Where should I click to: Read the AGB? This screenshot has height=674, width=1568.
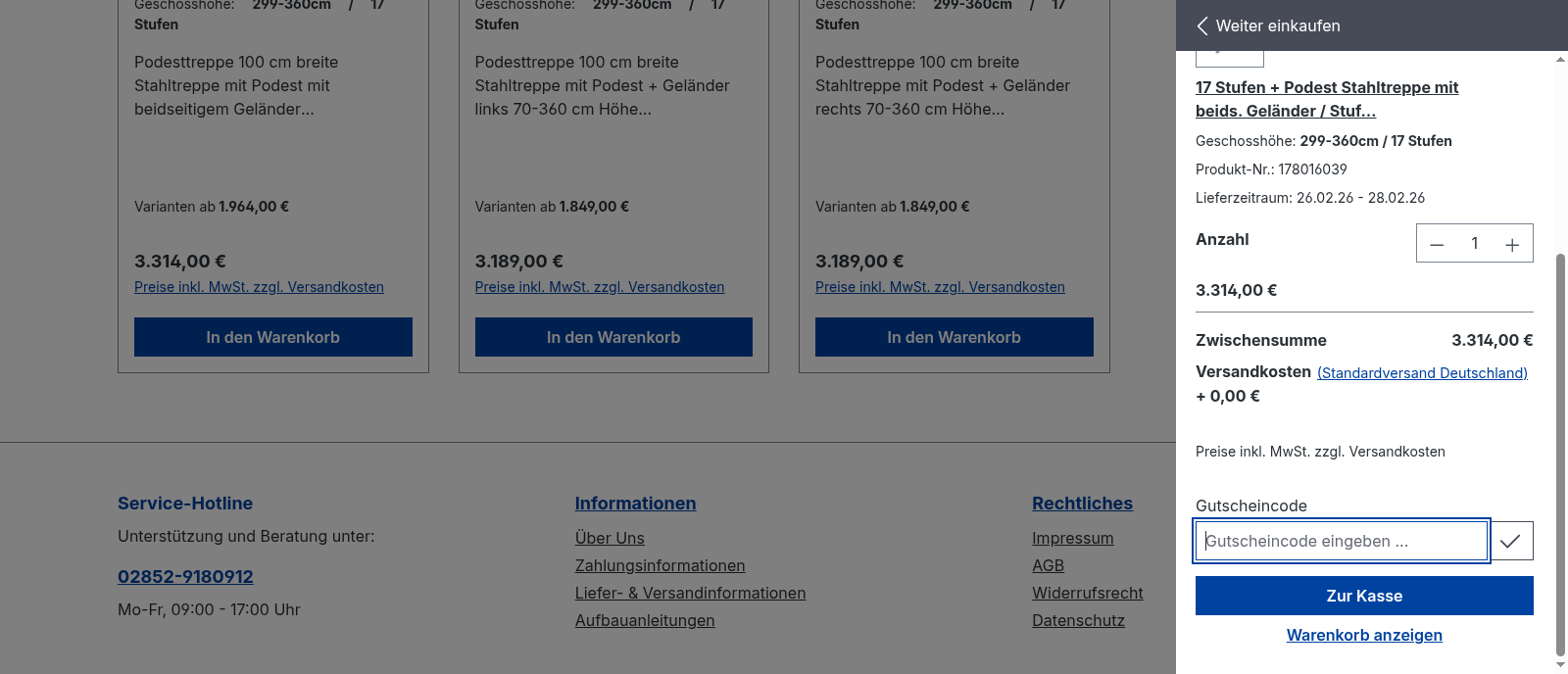coord(1048,565)
